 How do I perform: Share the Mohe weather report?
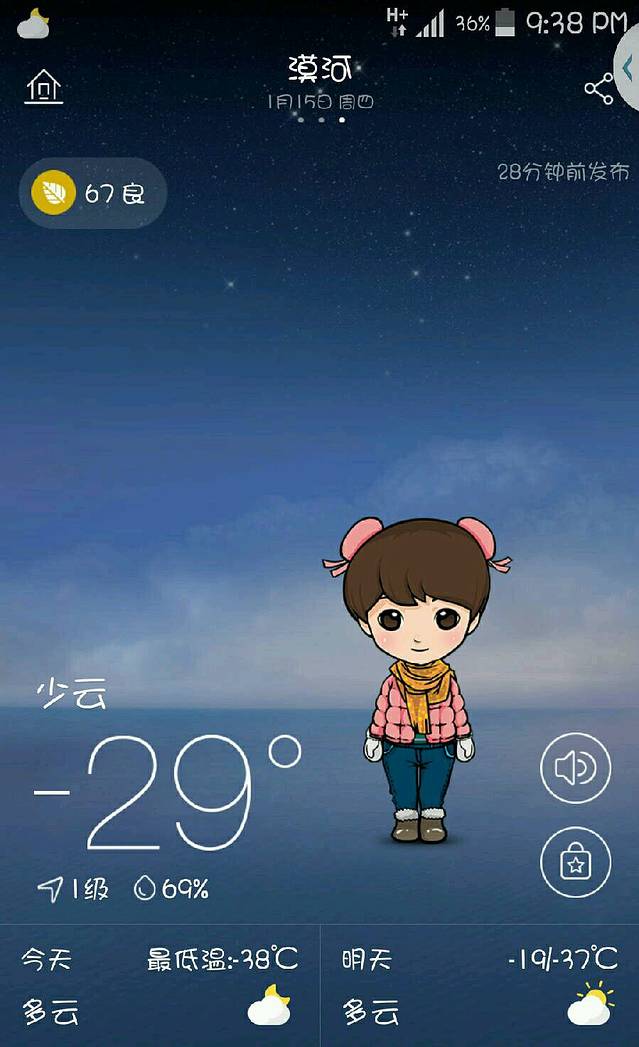(598, 89)
